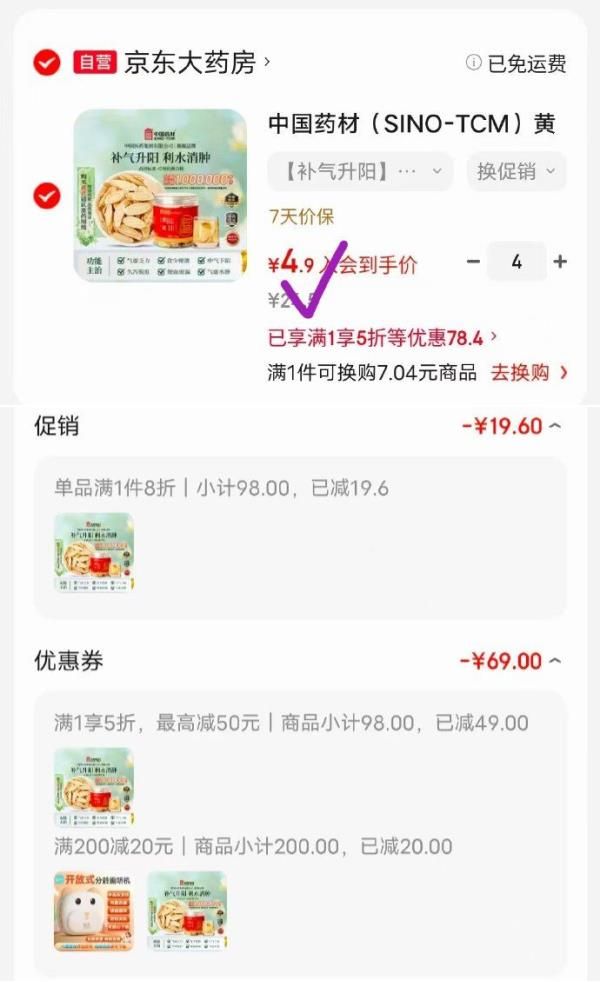Open the 开放式 product thumbnail under 满200减20元
Image resolution: width=600 pixels, height=982 pixels.
pyautogui.click(x=94, y=910)
